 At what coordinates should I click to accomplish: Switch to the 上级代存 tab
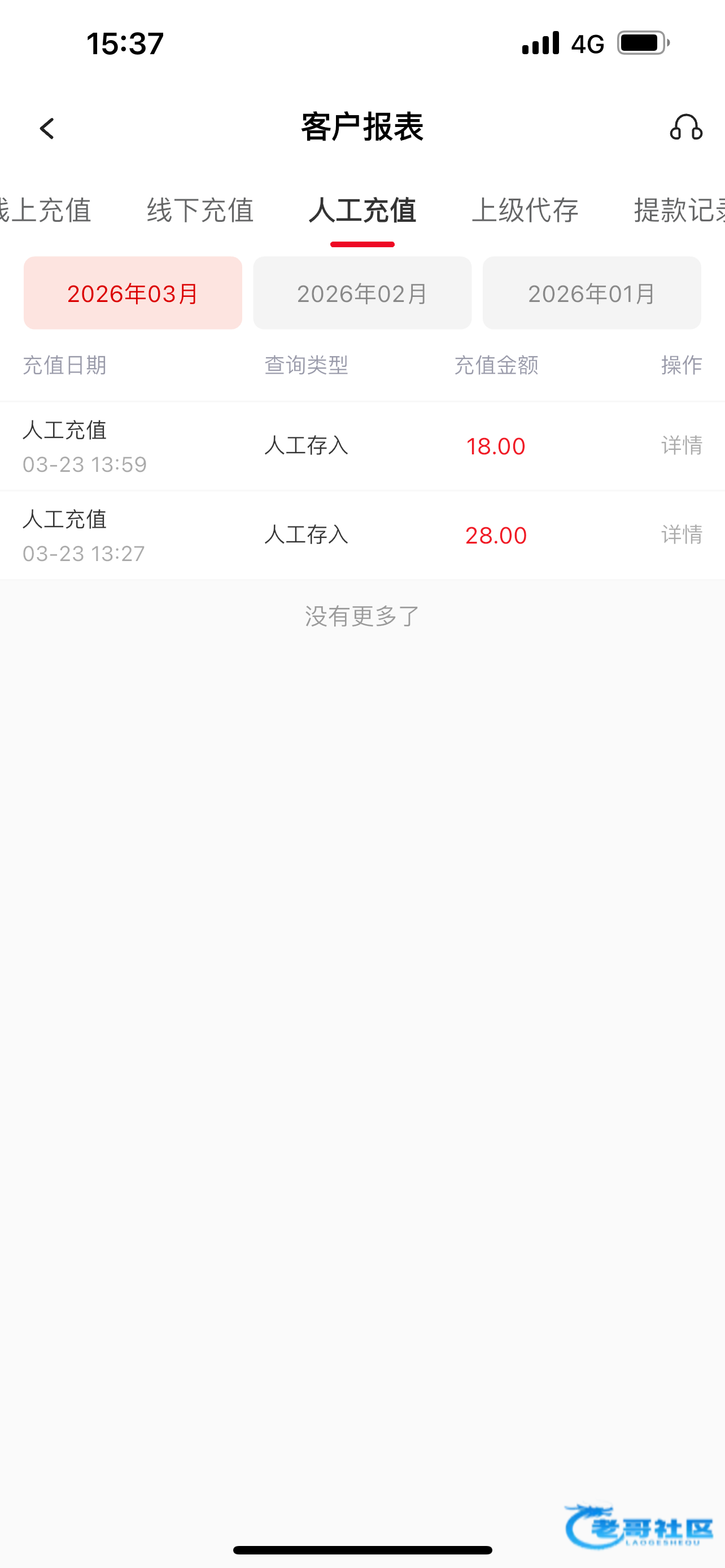click(x=525, y=211)
